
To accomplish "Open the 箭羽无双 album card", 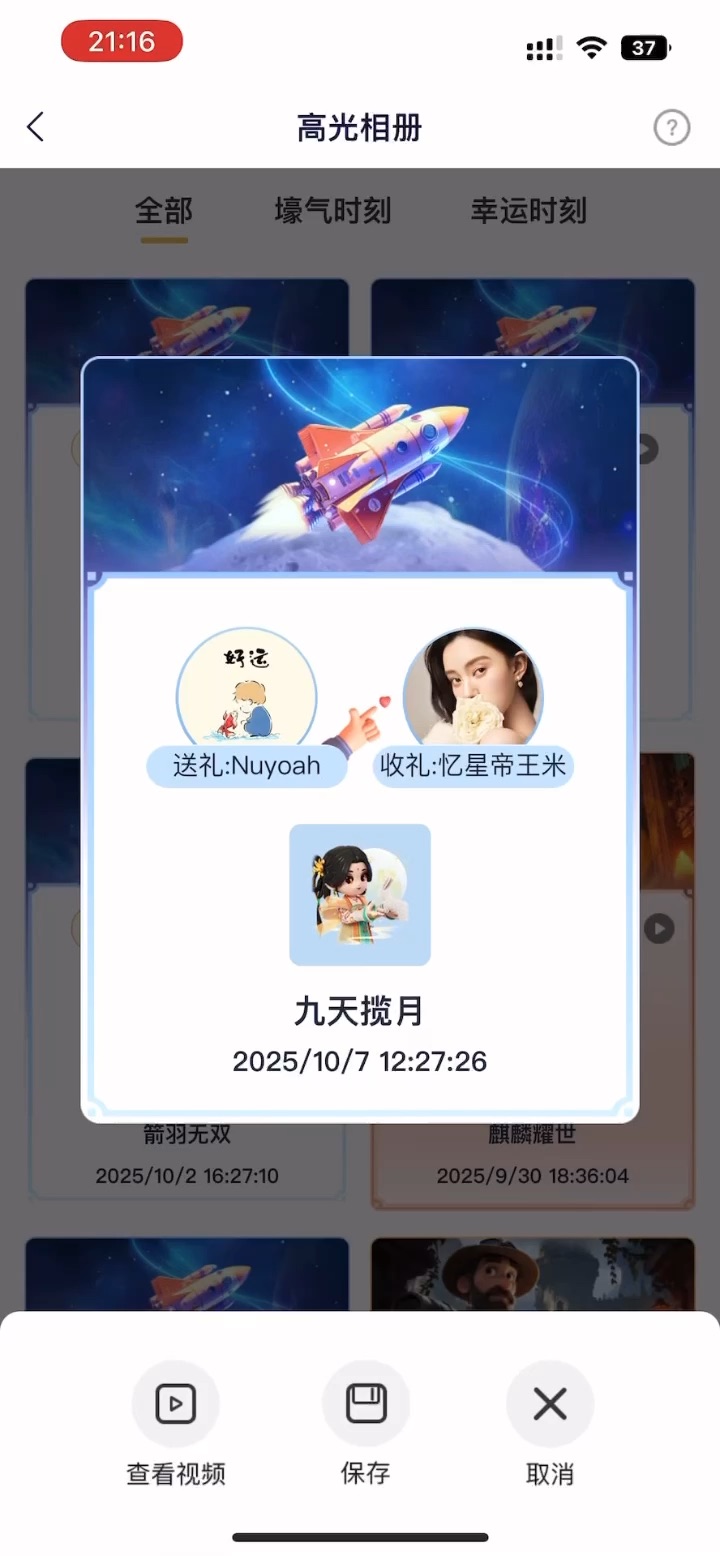I will point(186,1134).
